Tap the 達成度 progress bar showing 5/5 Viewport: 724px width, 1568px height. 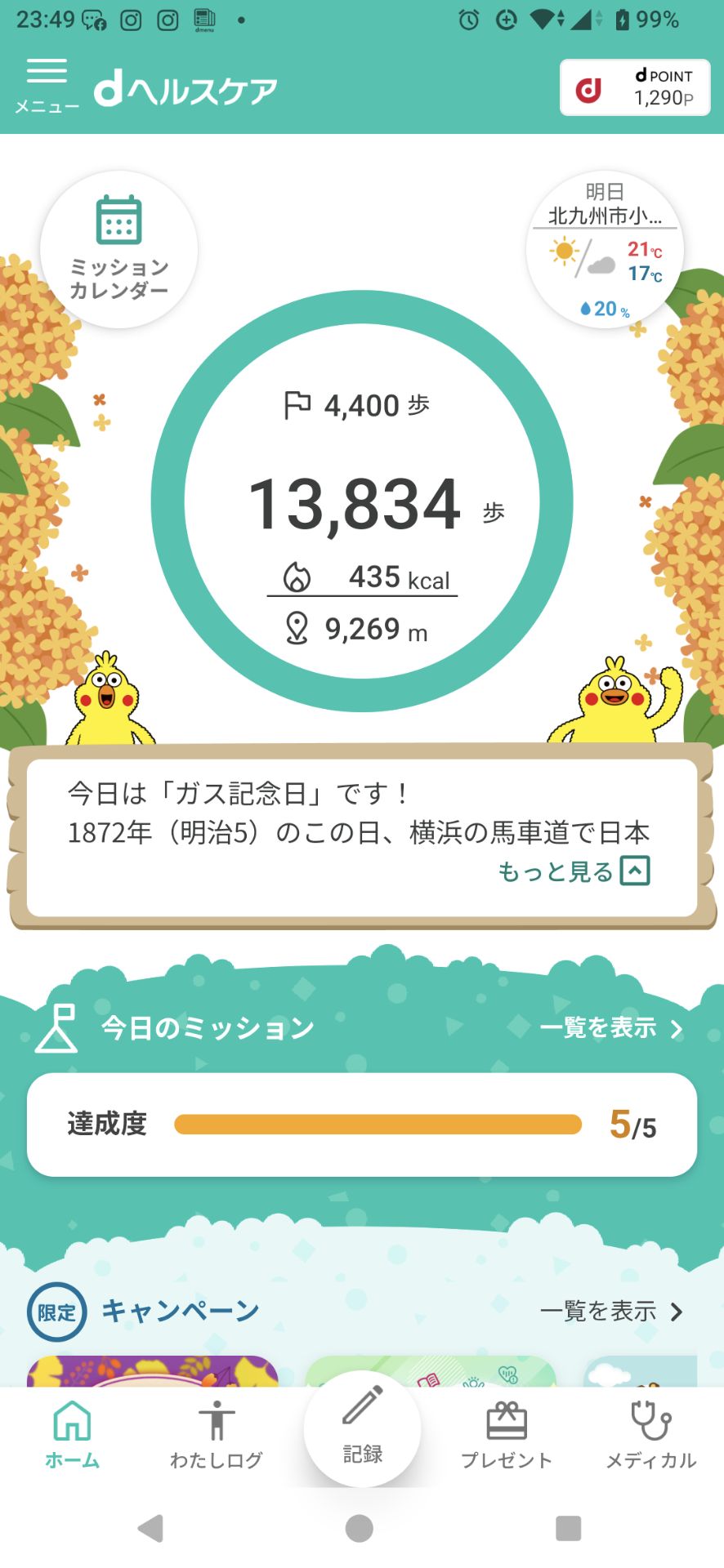point(376,1125)
